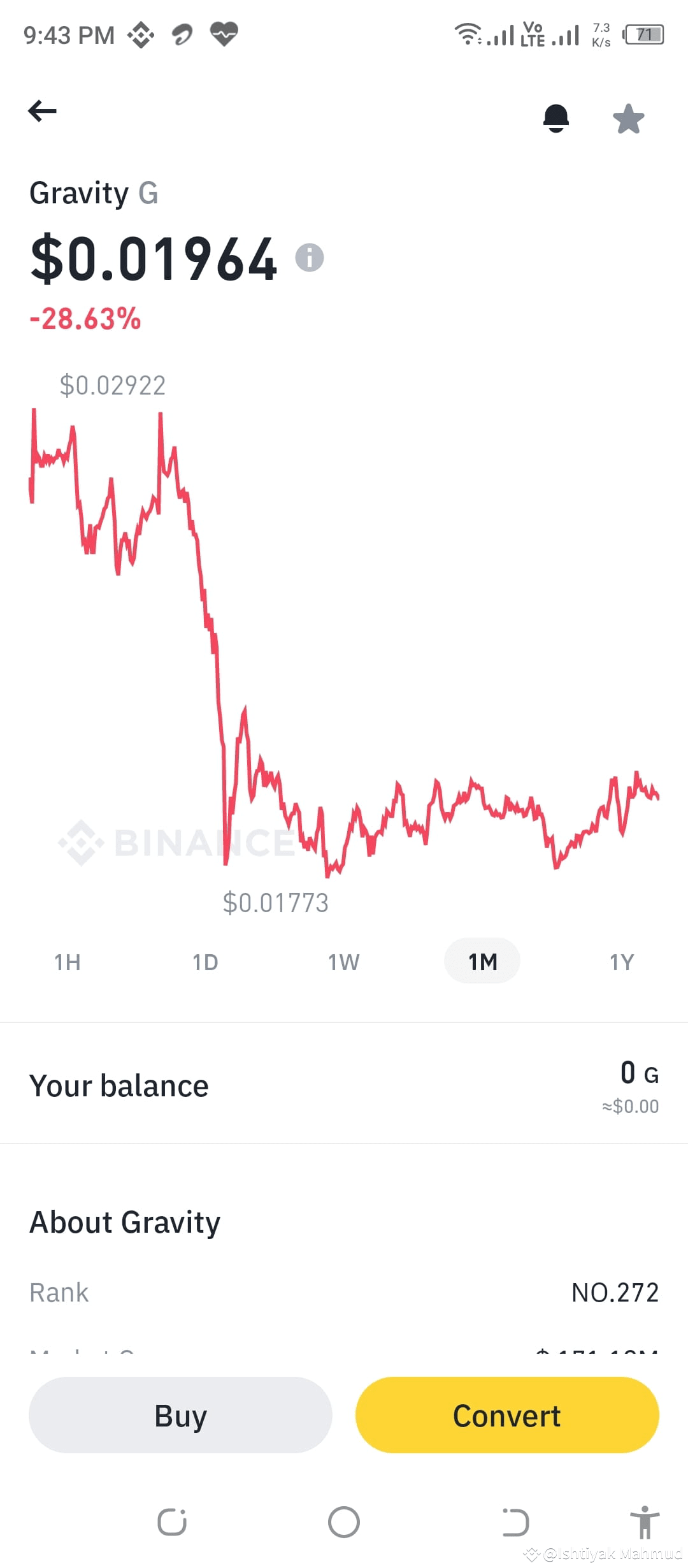The height and width of the screenshot is (1568, 688).
Task: Change chart to 1Y range
Action: [622, 962]
